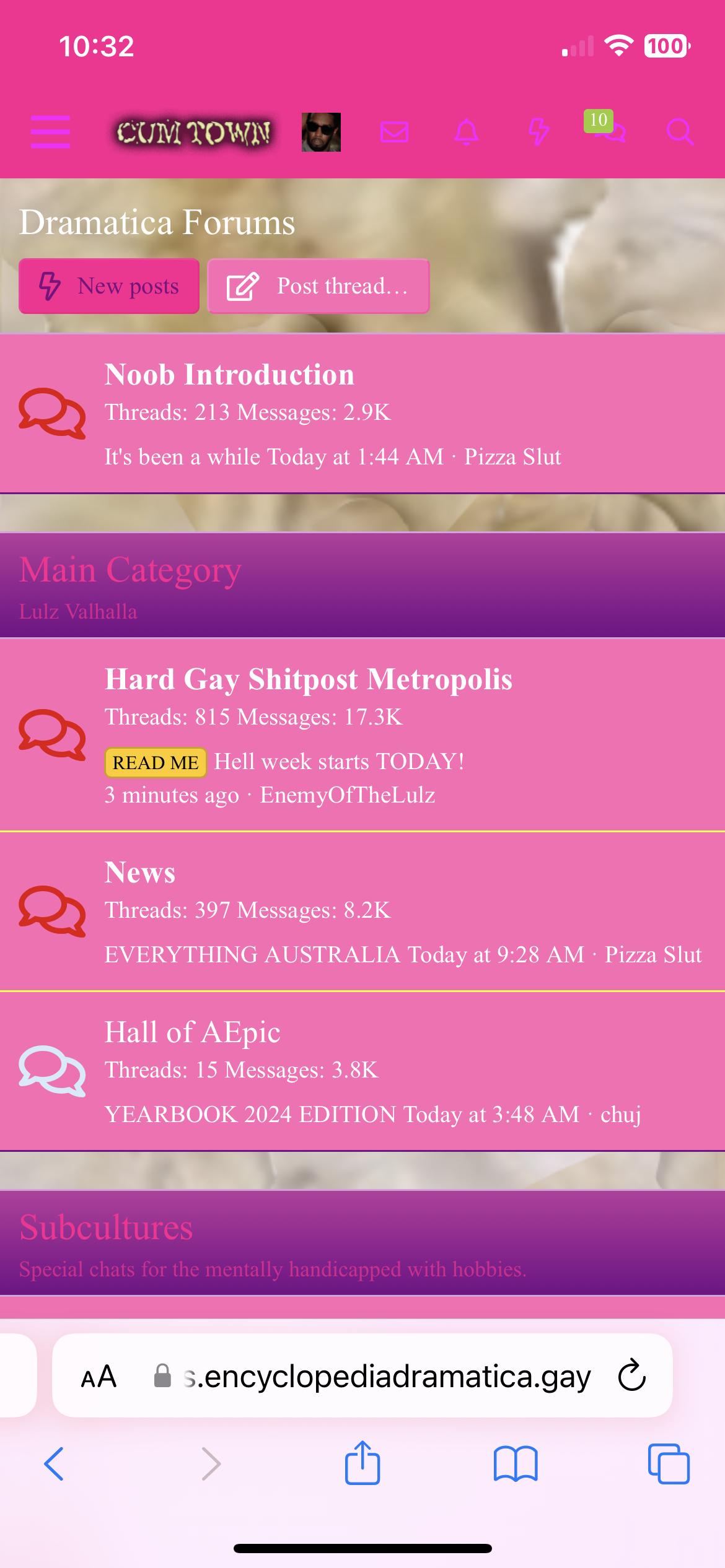Open the user avatar account menu
This screenshot has width=725, height=1568.
point(321,132)
